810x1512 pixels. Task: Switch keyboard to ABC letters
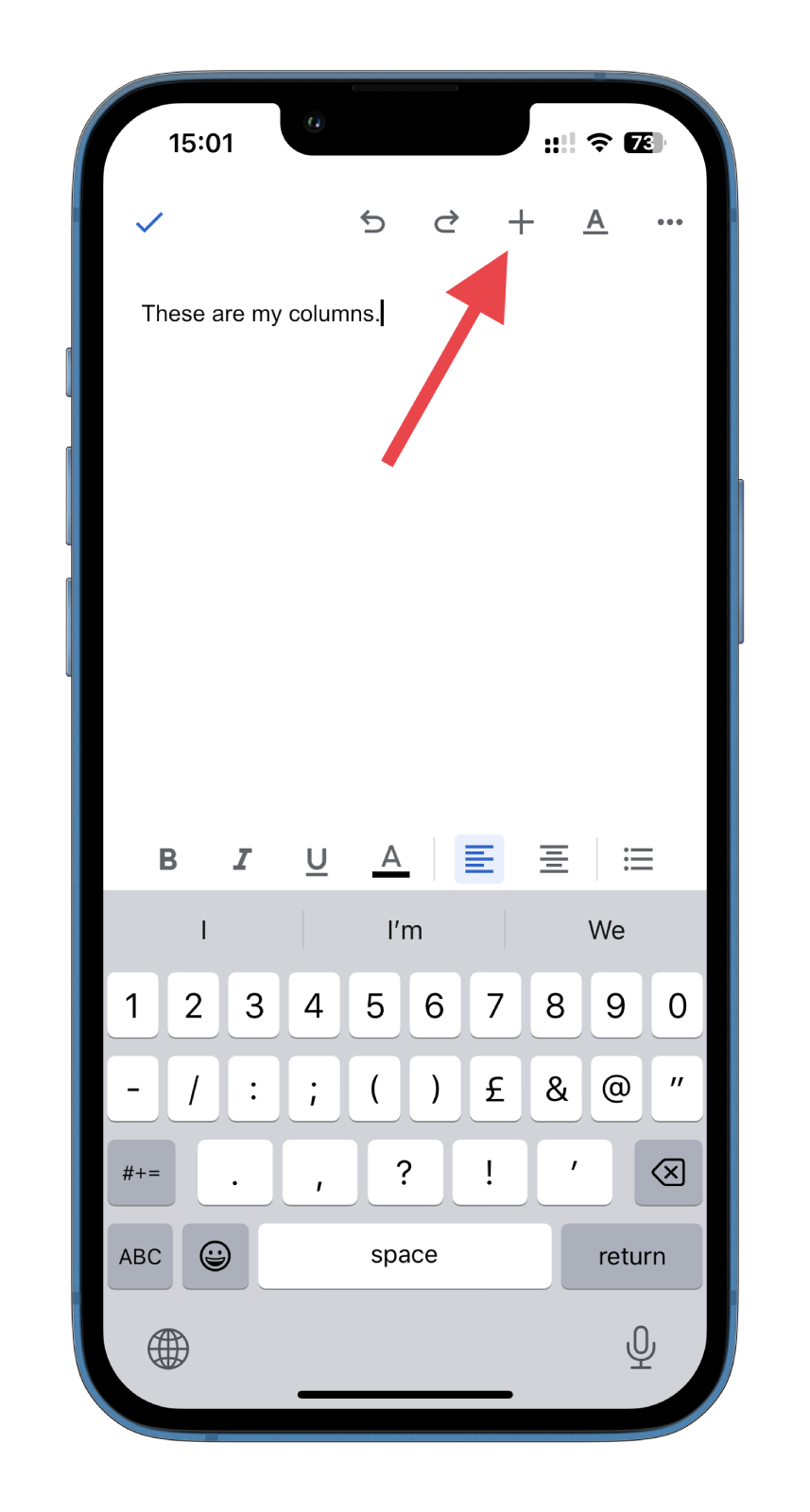coord(140,1256)
